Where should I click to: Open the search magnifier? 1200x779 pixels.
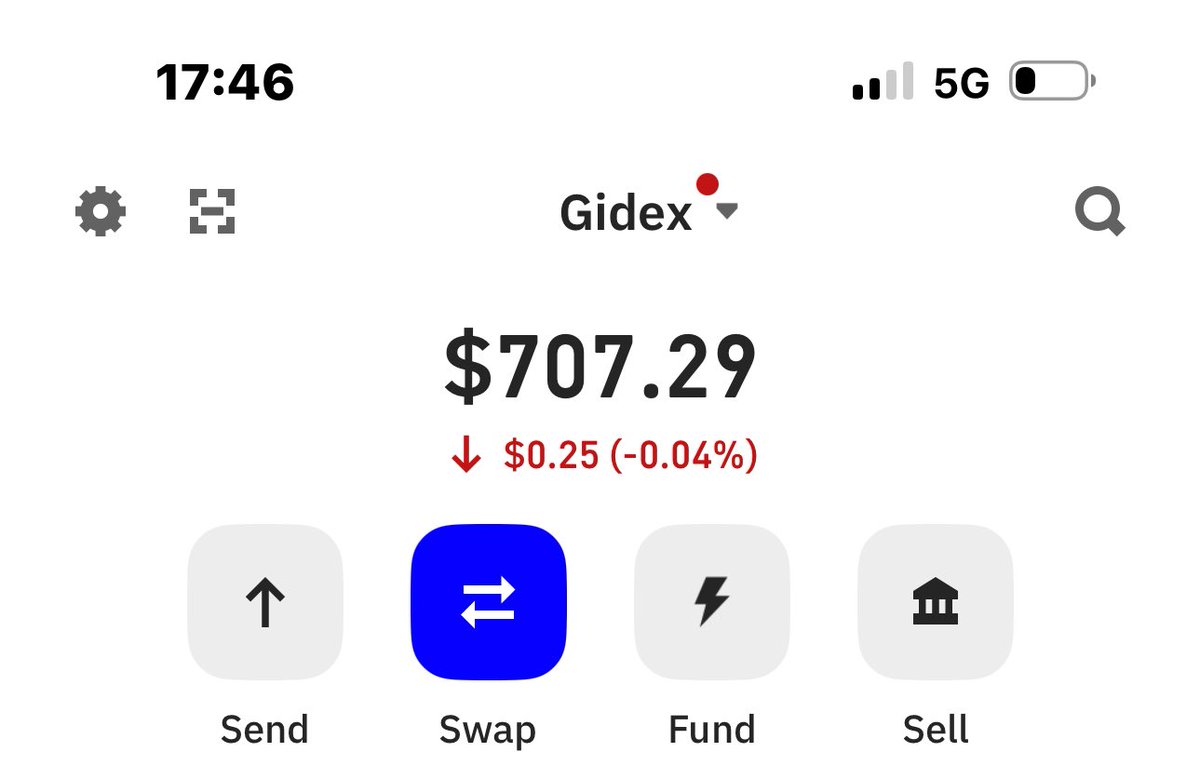[1100, 212]
